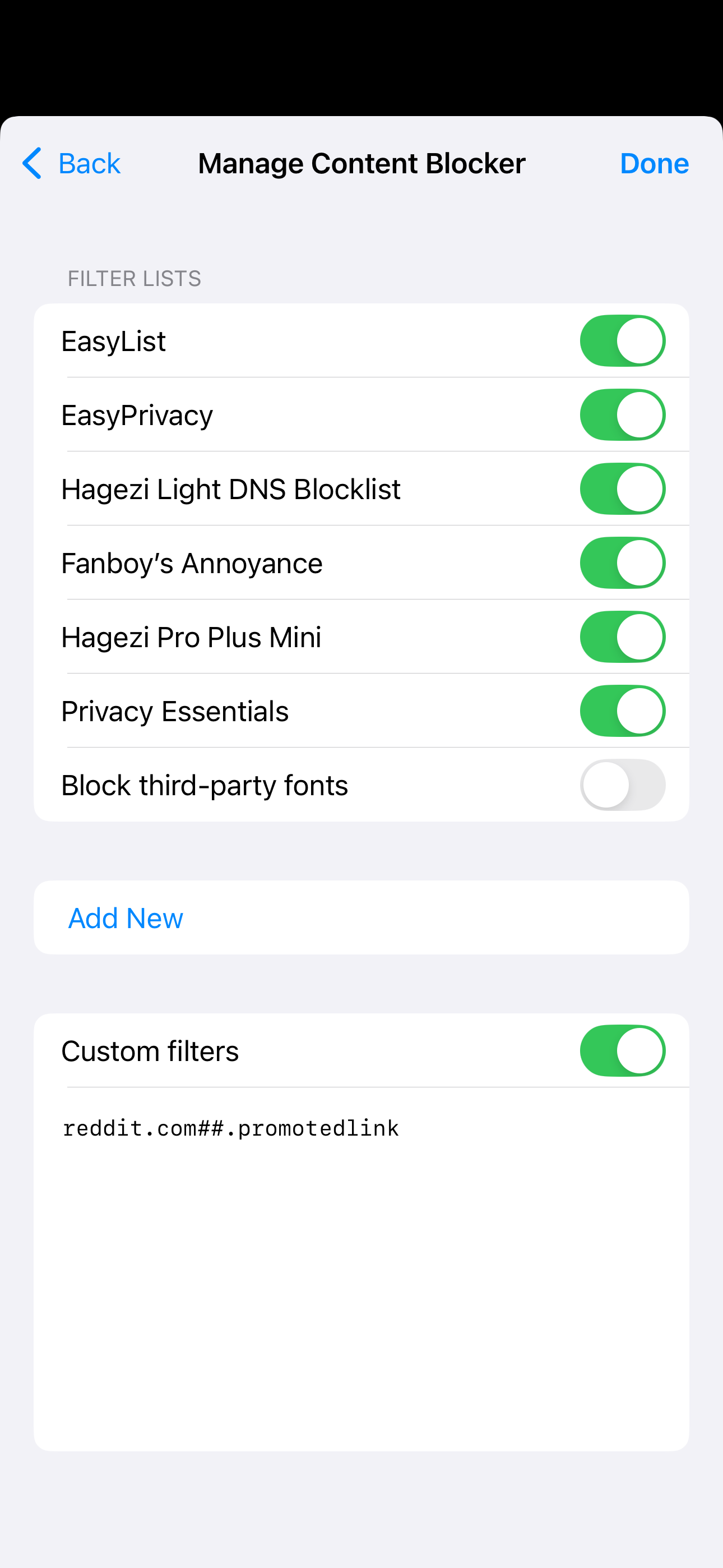This screenshot has height=1568, width=723.
Task: Switch off Fanboy's Annoyance list
Action: click(x=622, y=563)
